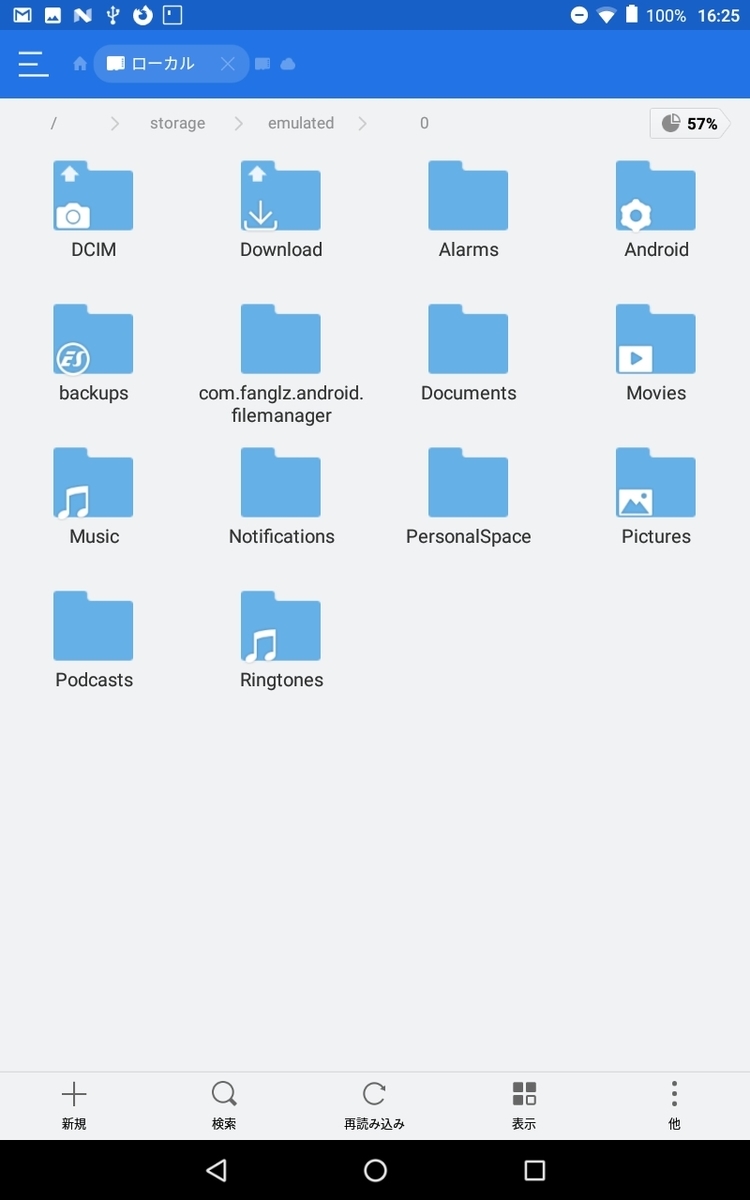Open the Pictures folder
The width and height of the screenshot is (750, 1200).
point(656,496)
